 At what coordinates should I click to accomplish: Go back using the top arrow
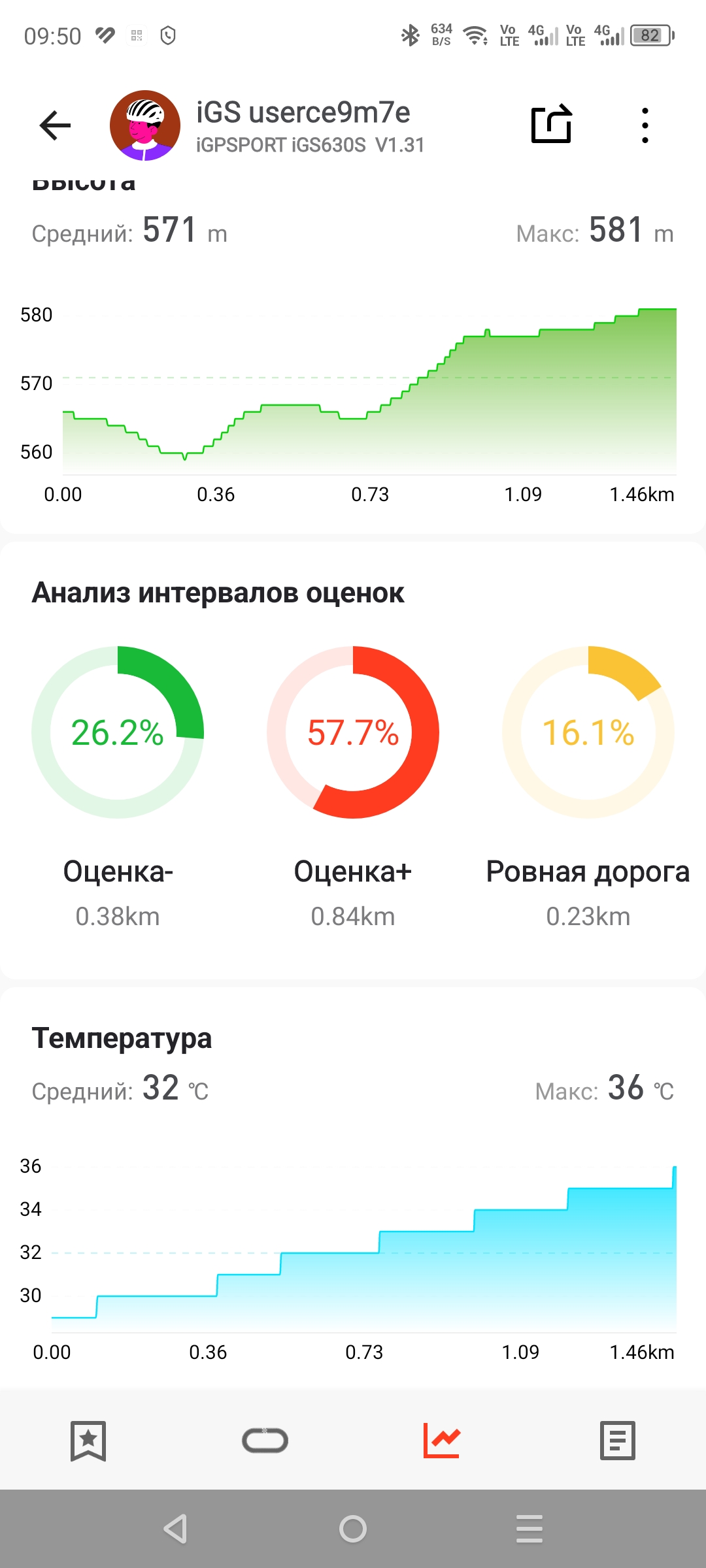(55, 125)
